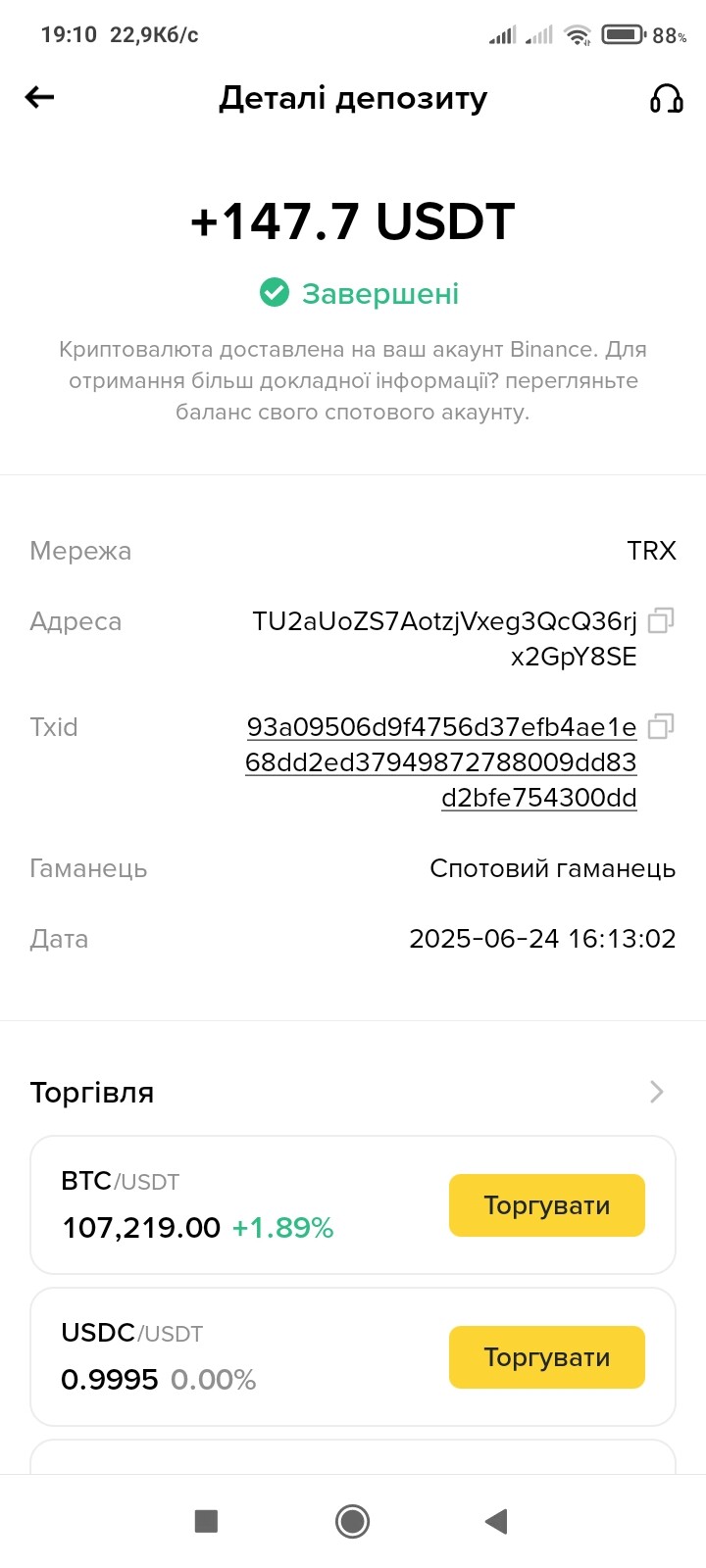Tap Торгувати for BTC/USDT
The width and height of the screenshot is (706, 1568).
[x=547, y=1205]
